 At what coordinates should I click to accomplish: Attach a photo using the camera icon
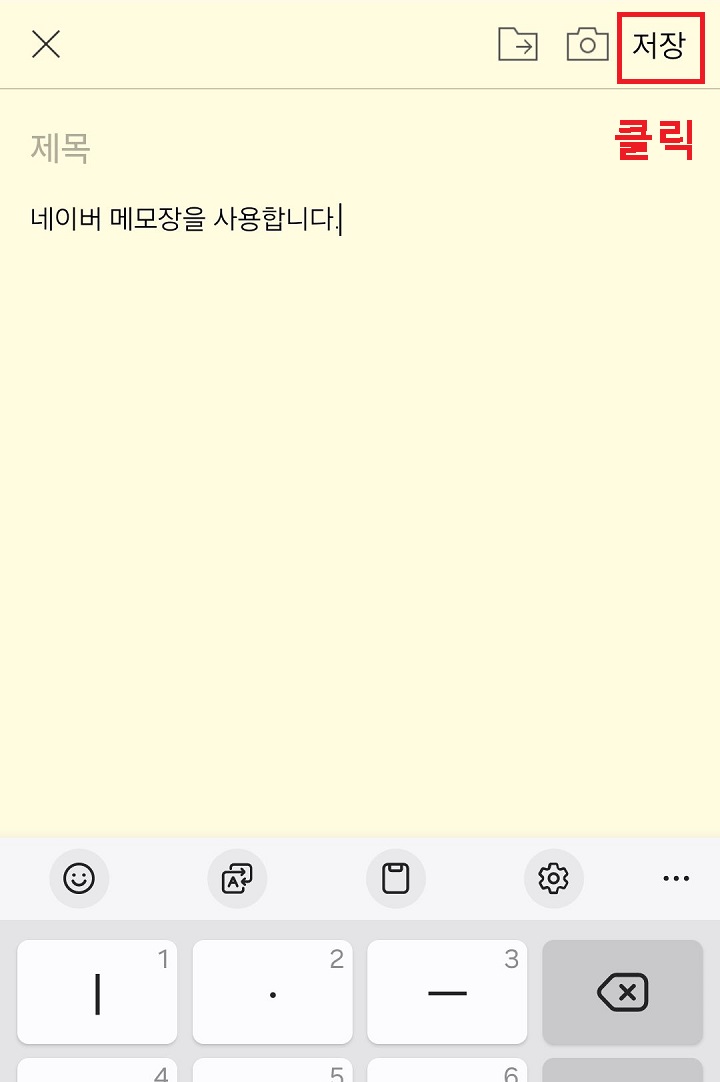(587, 44)
